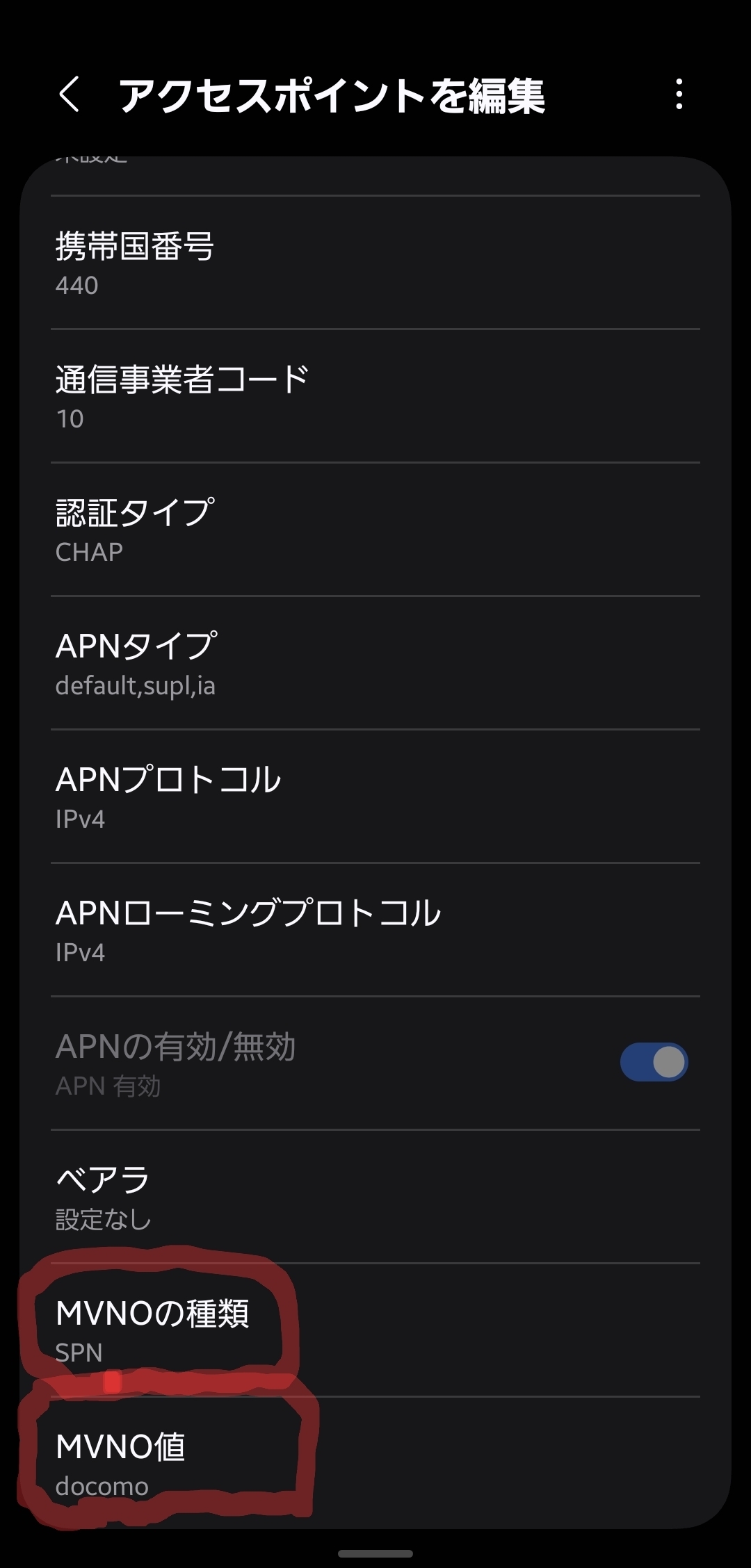Select the APNプロトコル setting

[375, 797]
